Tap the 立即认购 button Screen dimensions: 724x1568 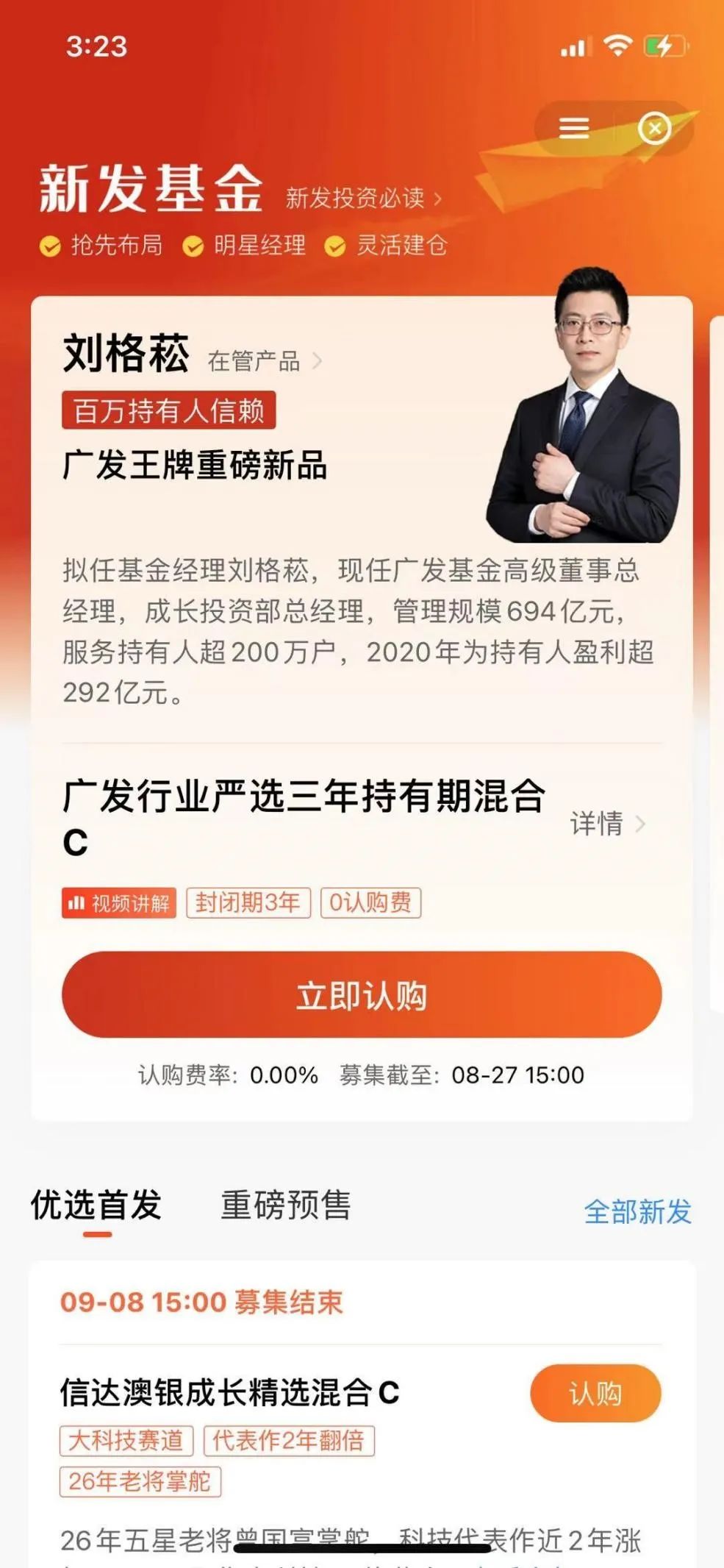coord(362,995)
